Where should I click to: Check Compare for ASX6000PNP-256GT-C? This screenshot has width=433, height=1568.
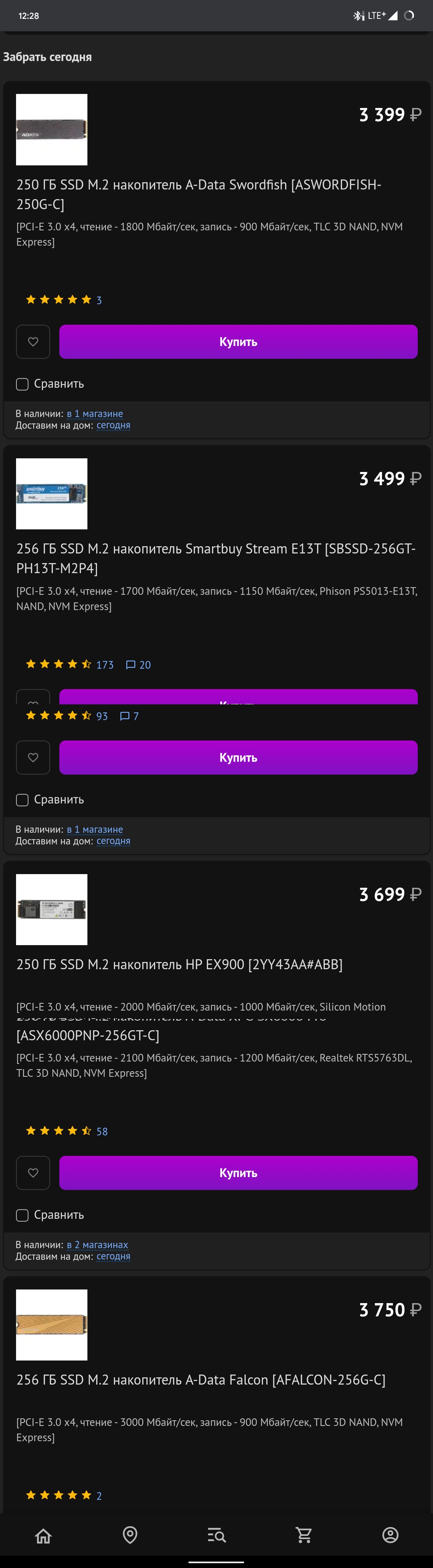pyautogui.click(x=22, y=1215)
